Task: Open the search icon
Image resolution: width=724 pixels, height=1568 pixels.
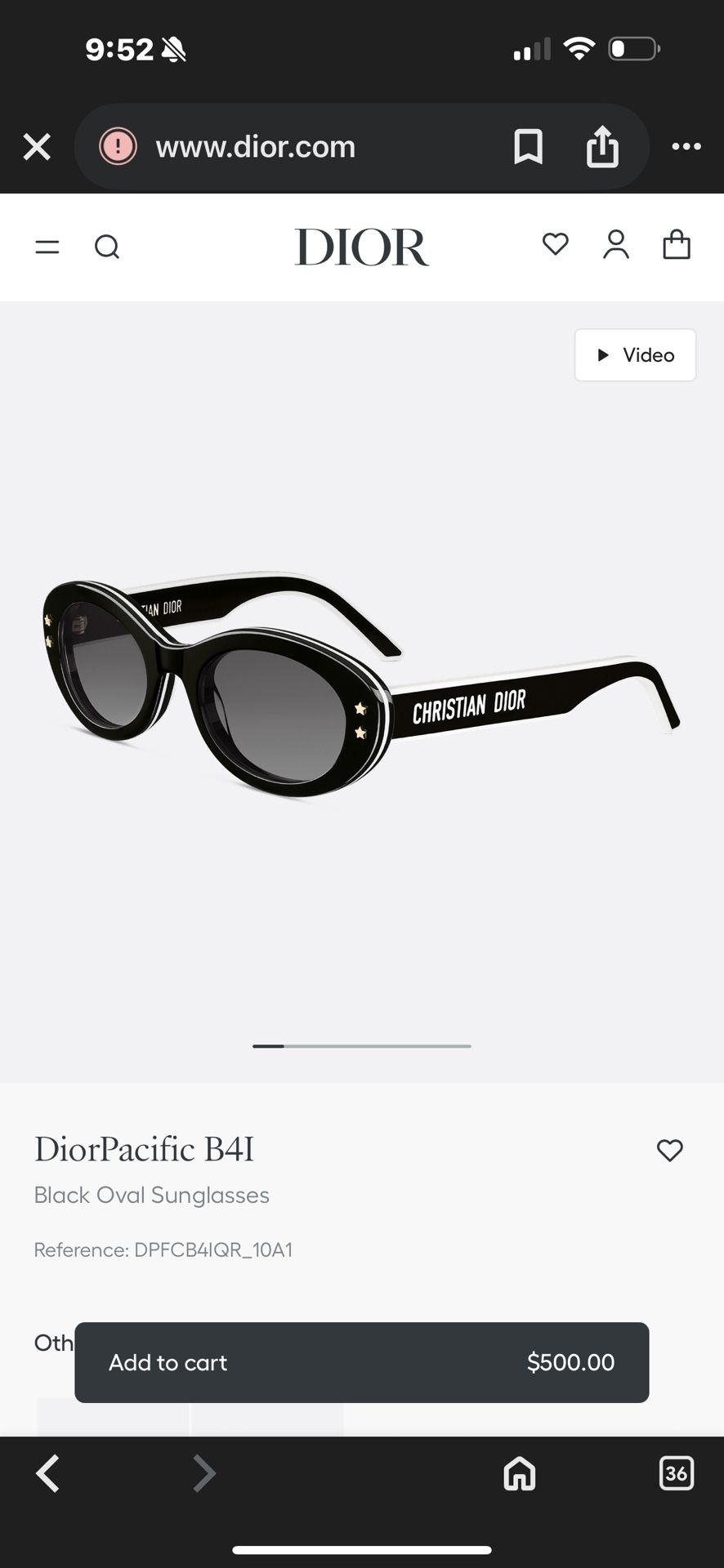Action: point(107,247)
